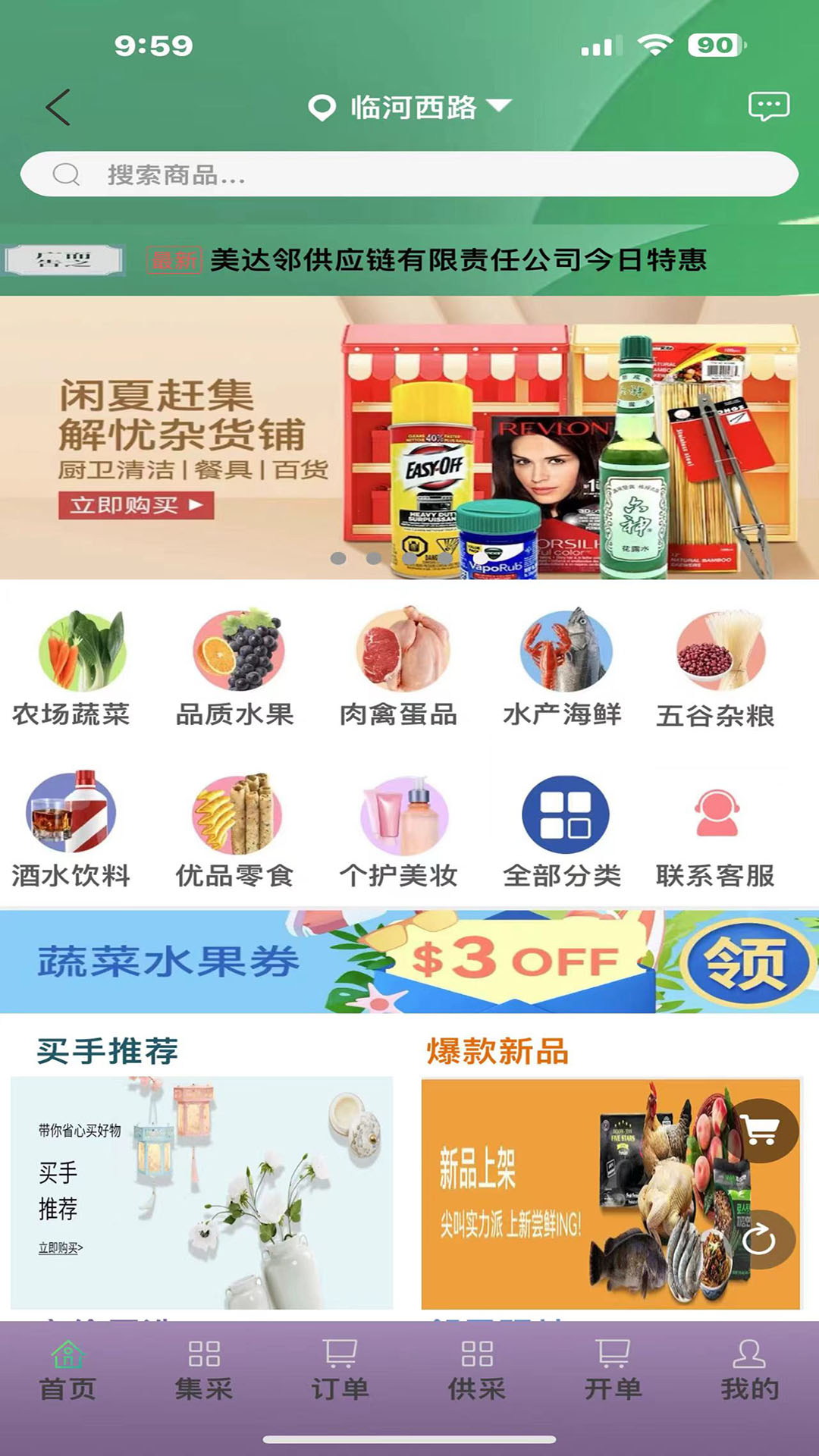Open the 闲夏赶集 解忧杂货铺 banner
The height and width of the screenshot is (1456, 819).
(409, 438)
